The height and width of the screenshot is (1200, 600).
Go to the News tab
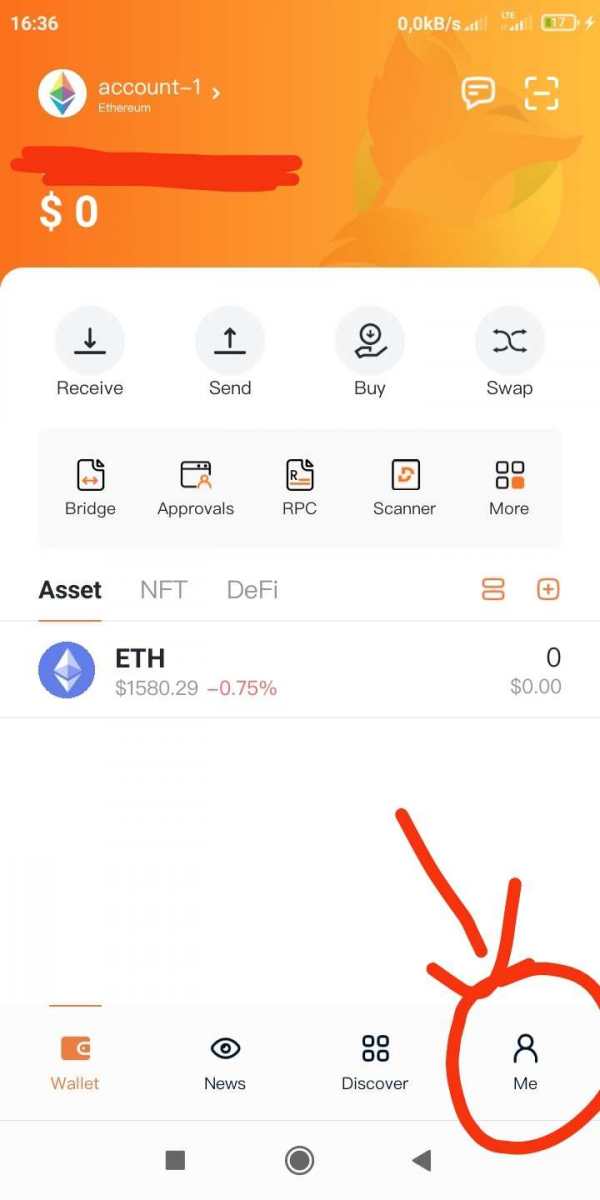pyautogui.click(x=225, y=1062)
